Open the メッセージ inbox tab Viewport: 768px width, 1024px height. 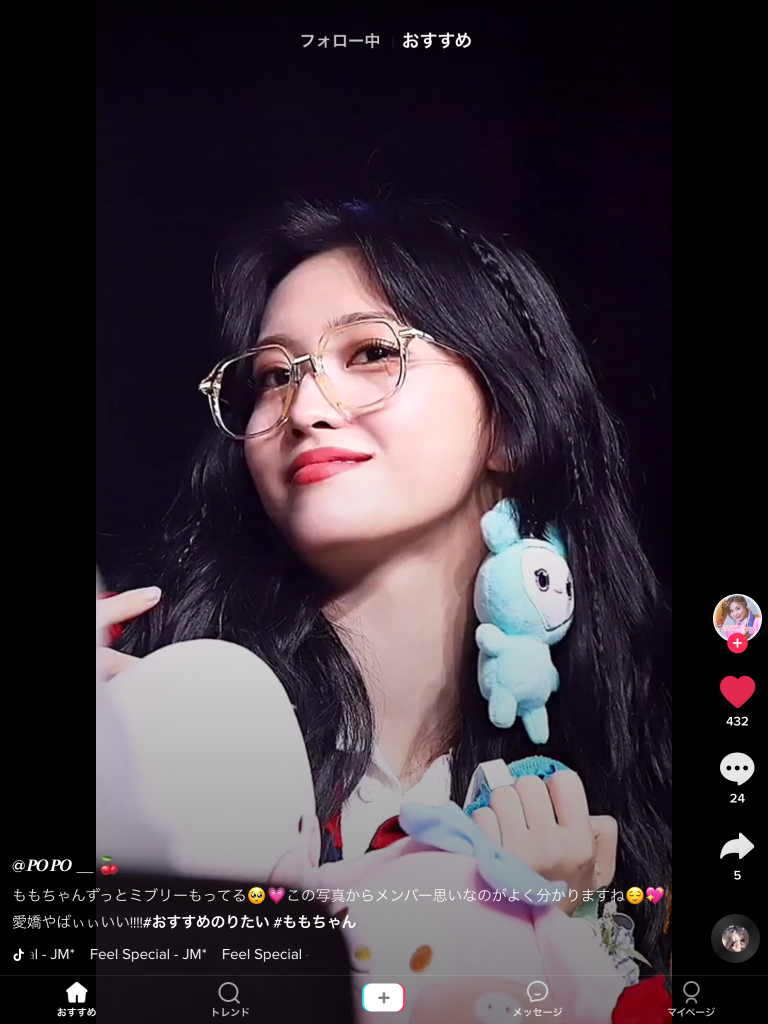pyautogui.click(x=537, y=998)
